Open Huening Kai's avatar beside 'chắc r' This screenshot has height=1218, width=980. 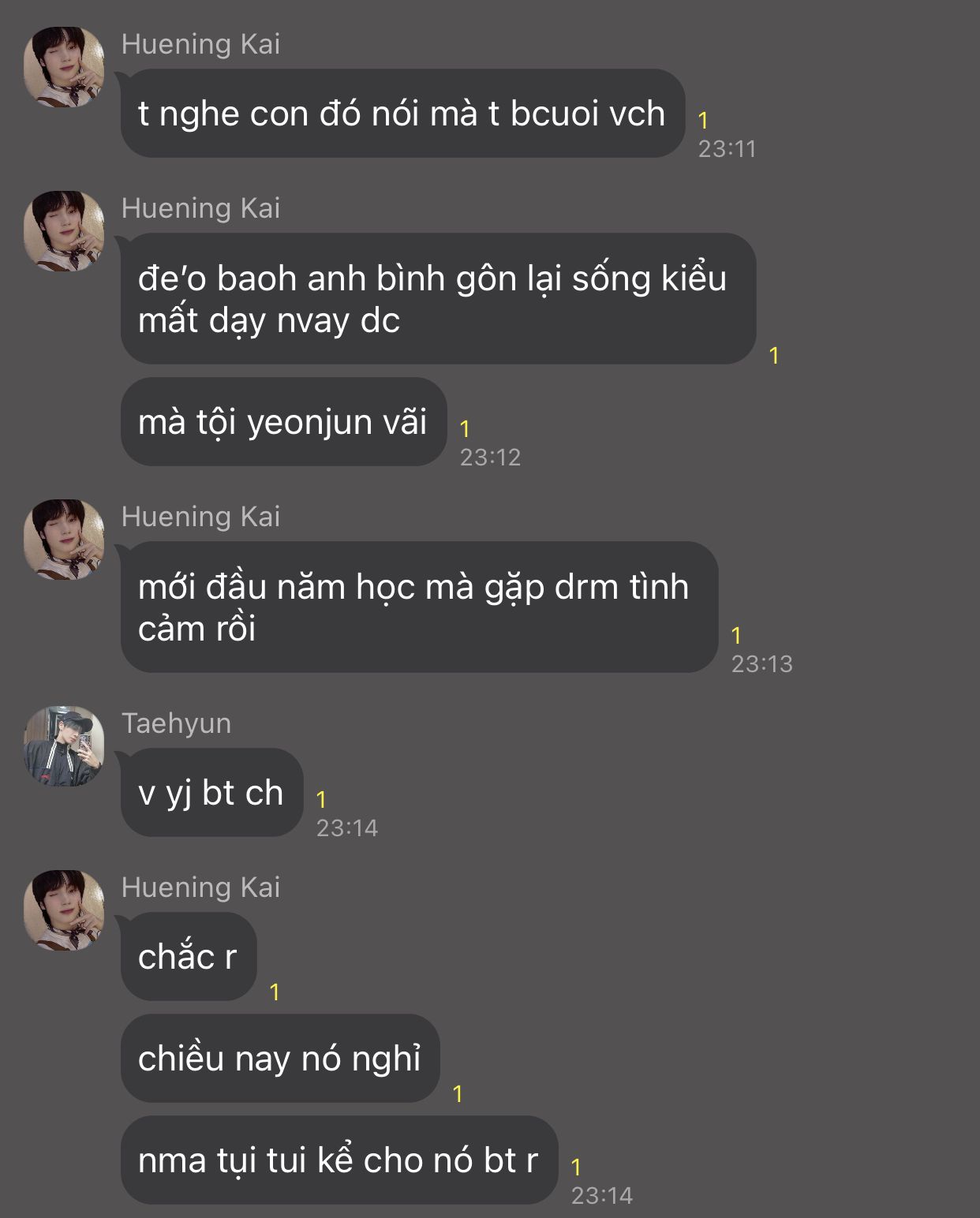click(64, 910)
